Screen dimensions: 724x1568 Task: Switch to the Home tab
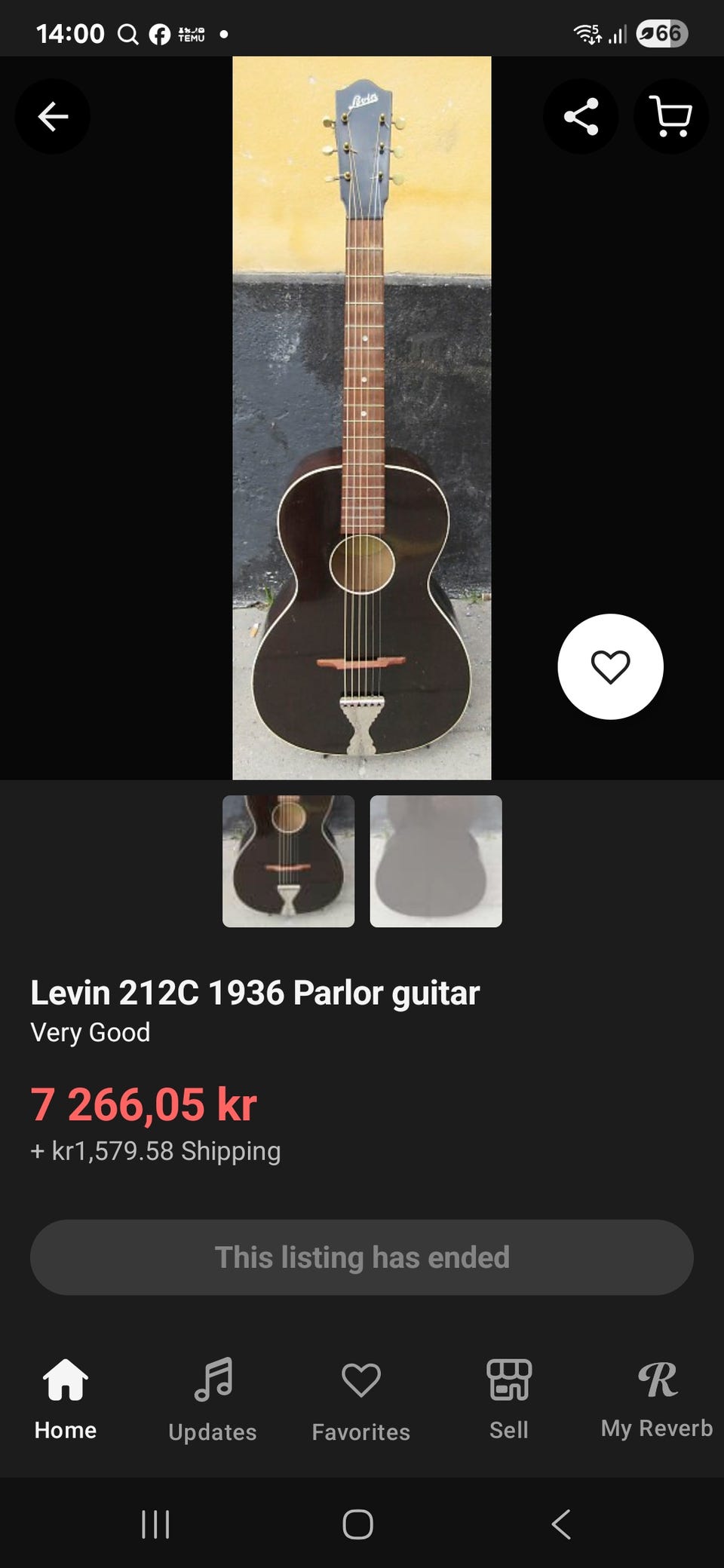pyautogui.click(x=66, y=1398)
